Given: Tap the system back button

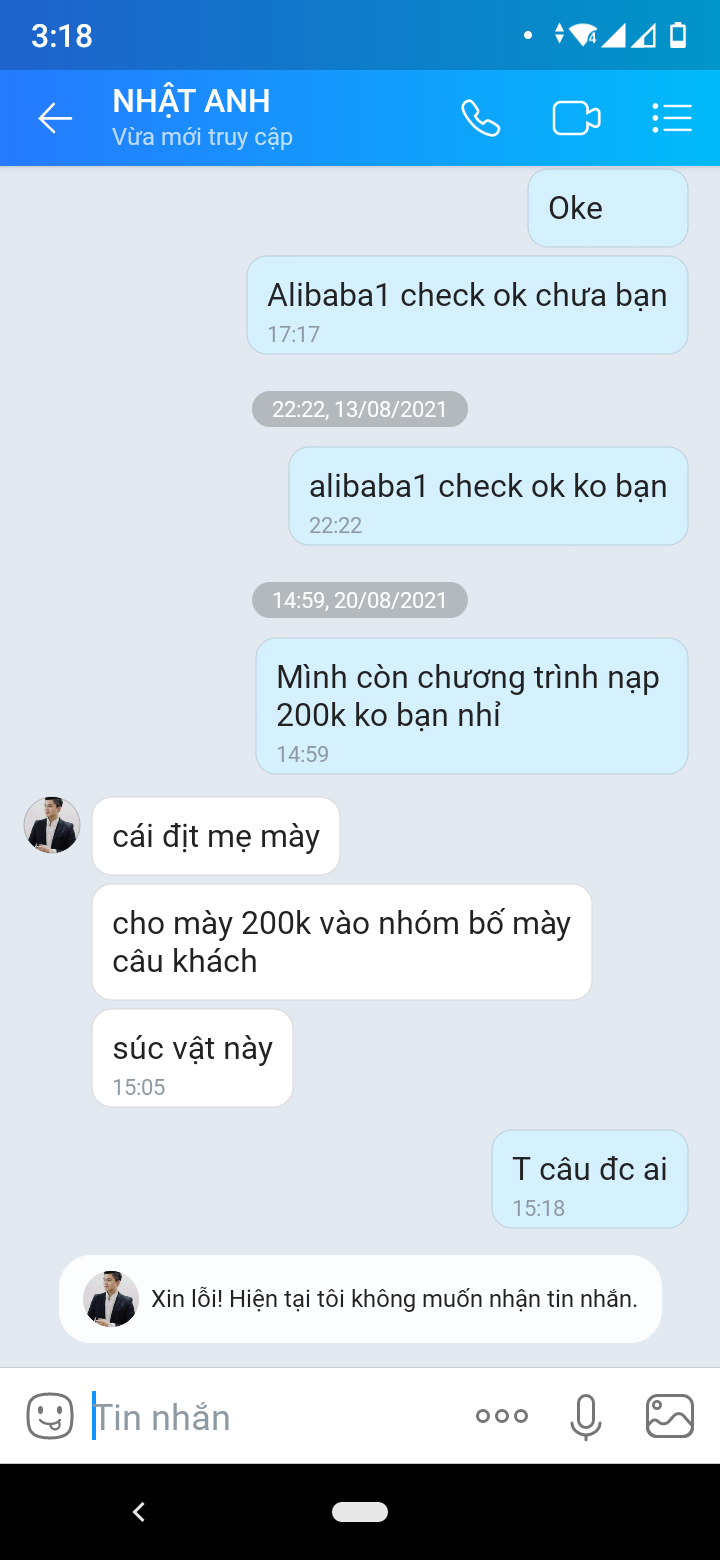Looking at the screenshot, I should coord(139,1512).
